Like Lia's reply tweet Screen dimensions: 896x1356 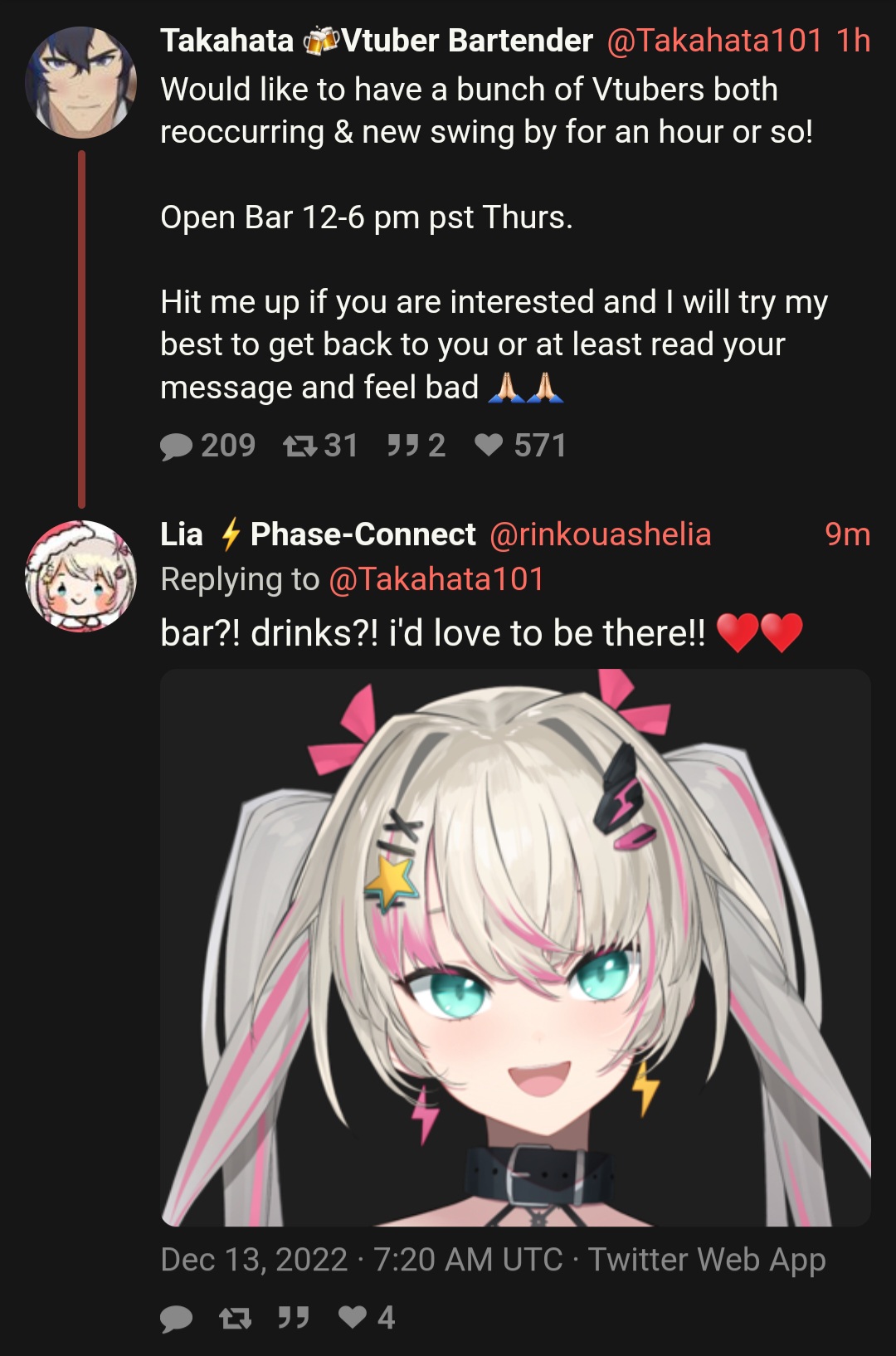(x=353, y=1317)
